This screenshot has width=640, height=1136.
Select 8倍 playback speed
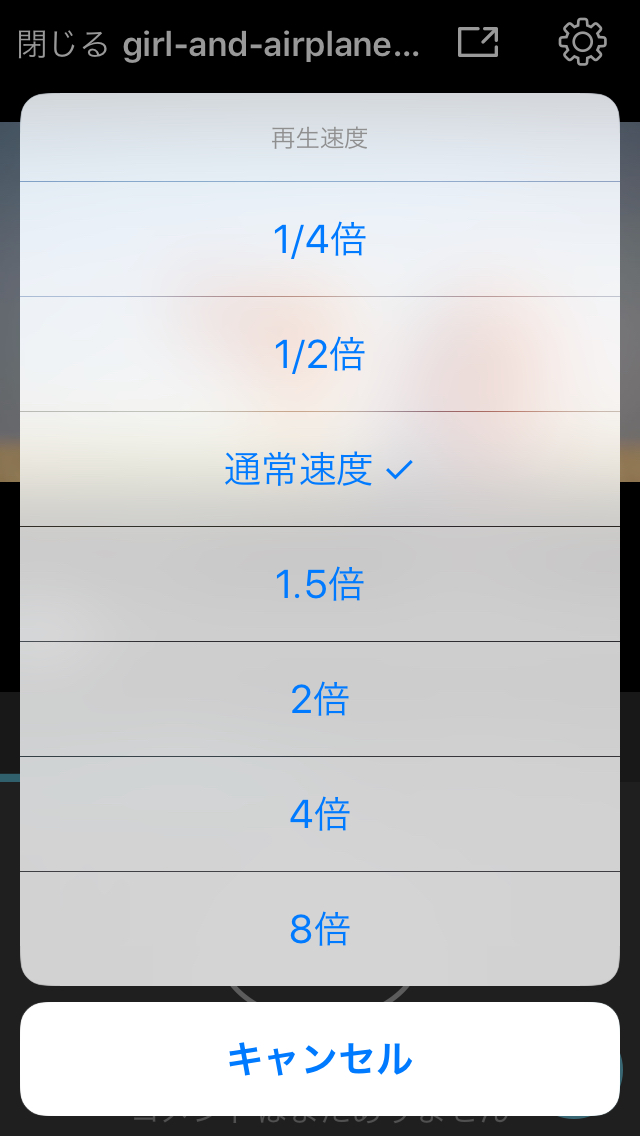[320, 929]
